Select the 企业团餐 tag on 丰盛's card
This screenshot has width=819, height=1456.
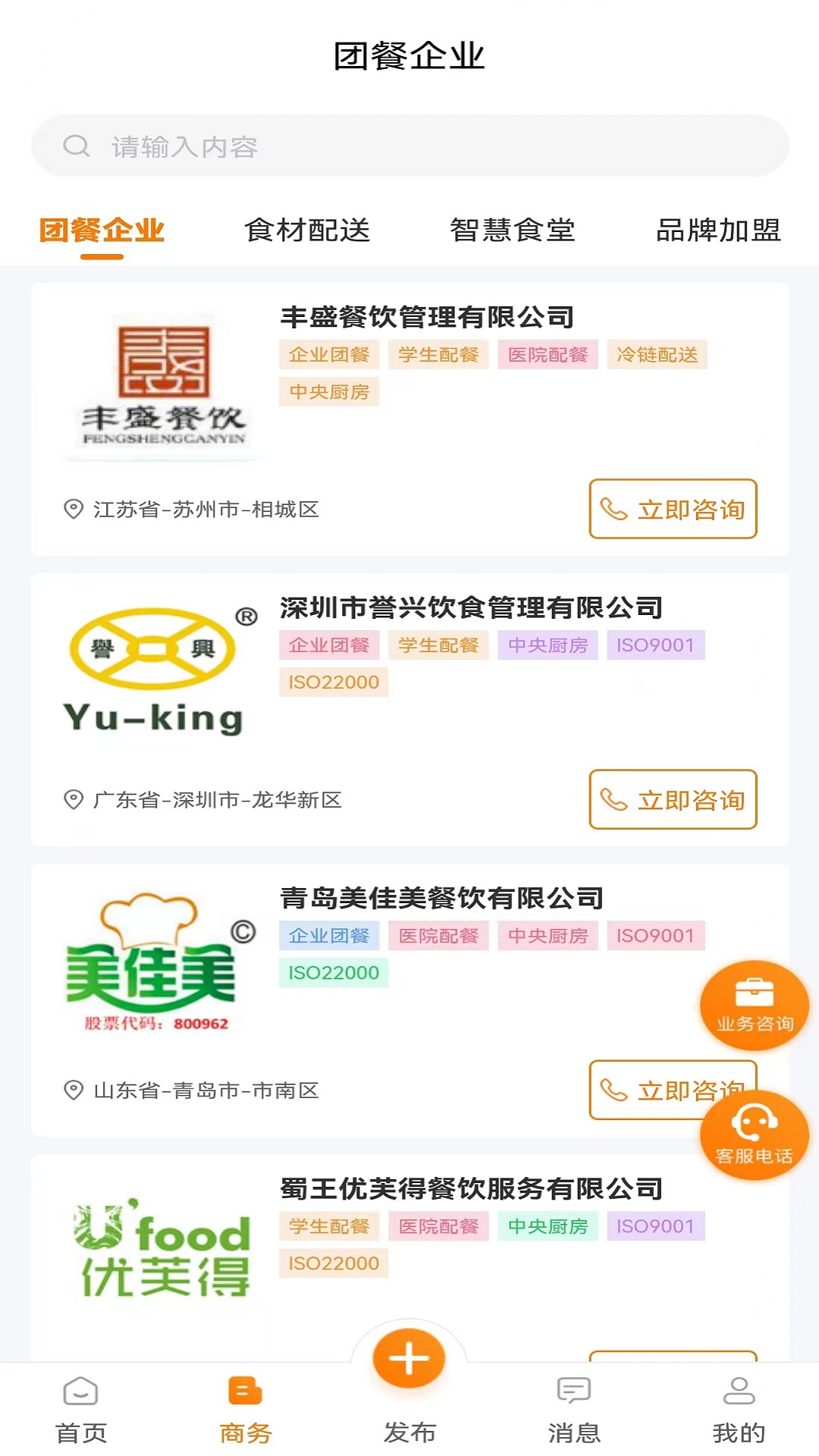point(329,354)
